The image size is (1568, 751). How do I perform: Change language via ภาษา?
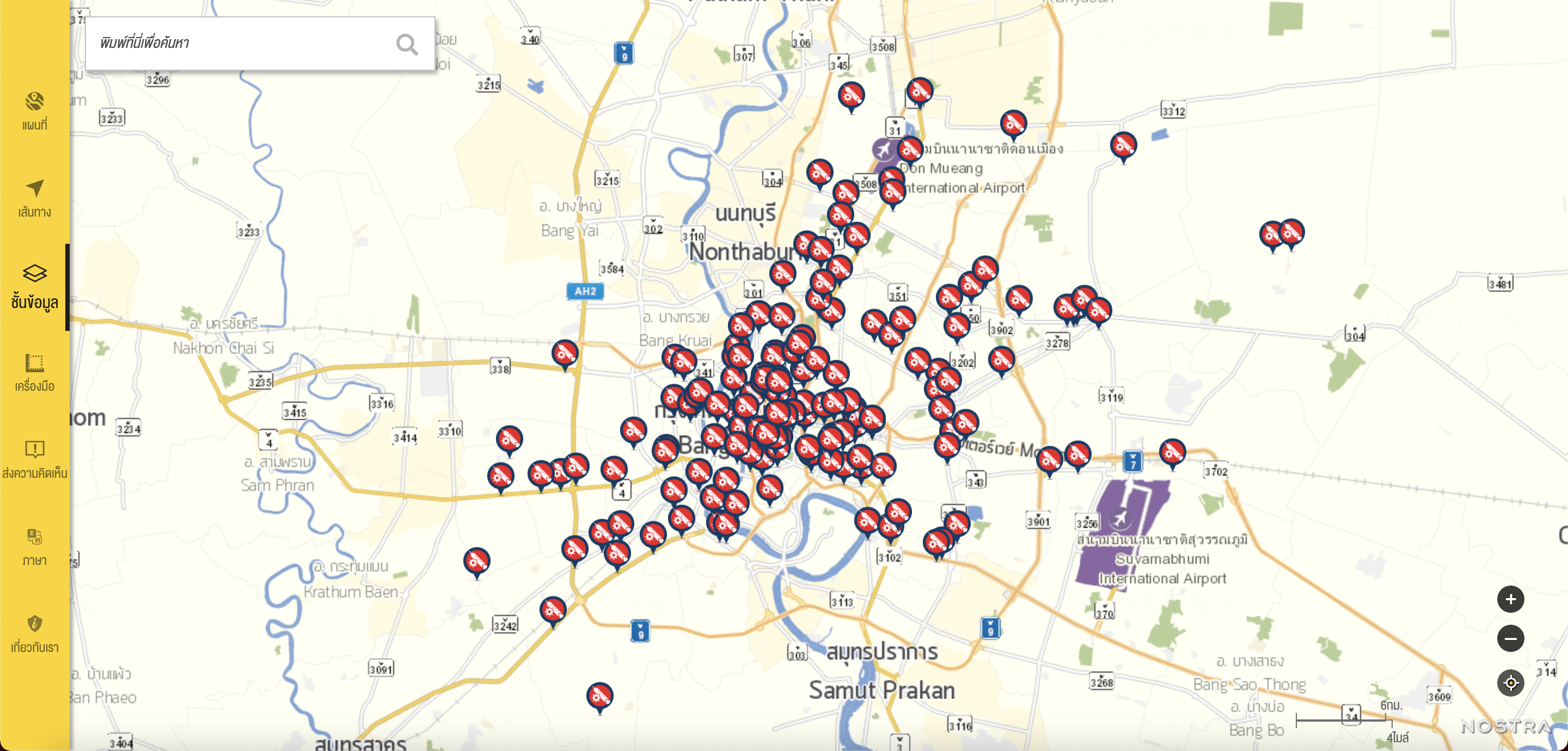(35, 547)
